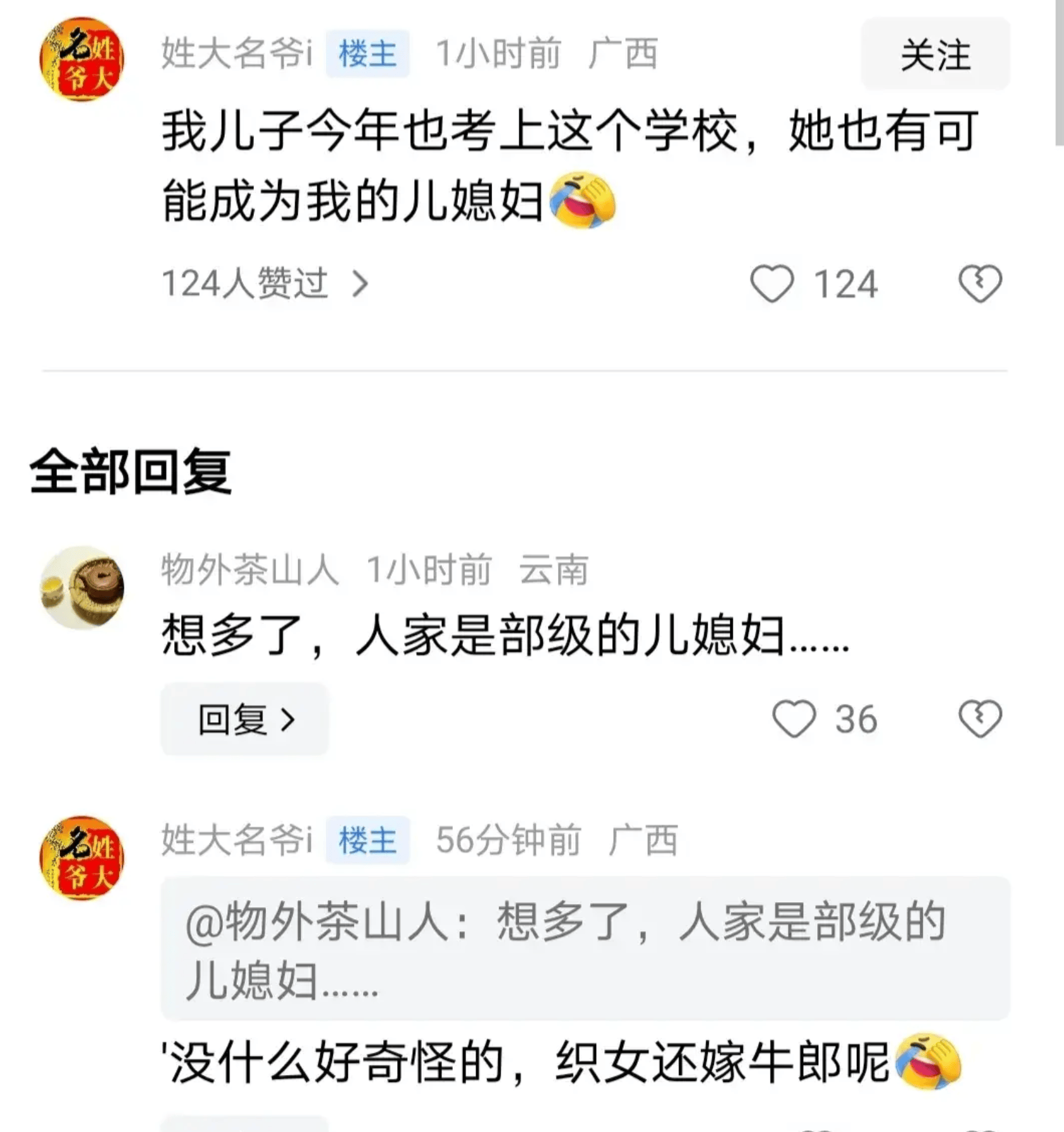Image resolution: width=1064 pixels, height=1132 pixels.
Task: Dislike the main comment by 姓大名爷i
Action: pyautogui.click(x=980, y=283)
